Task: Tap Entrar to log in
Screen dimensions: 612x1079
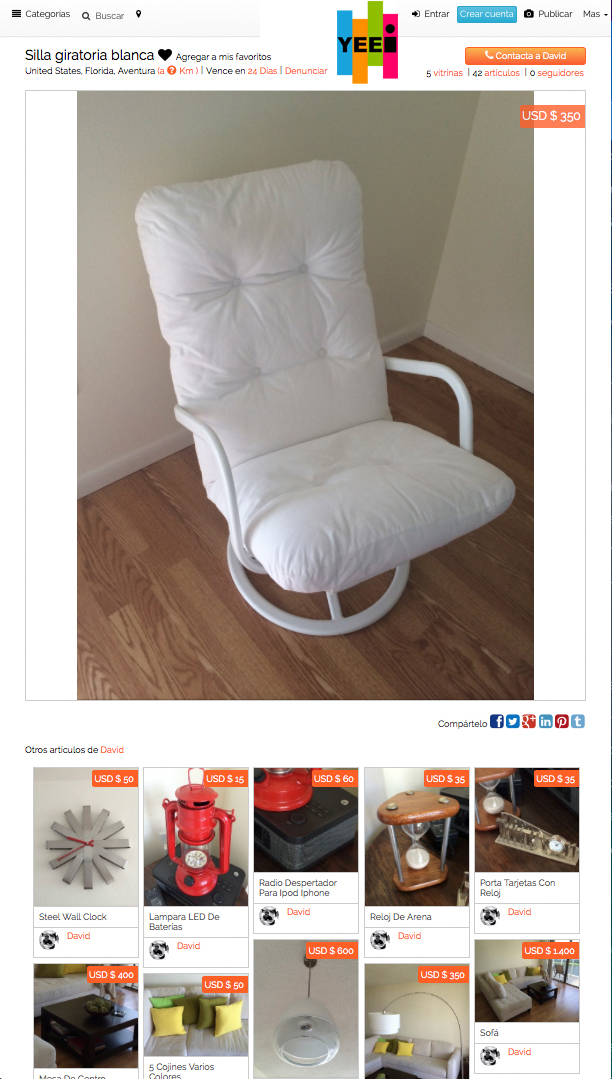Action: click(x=430, y=14)
